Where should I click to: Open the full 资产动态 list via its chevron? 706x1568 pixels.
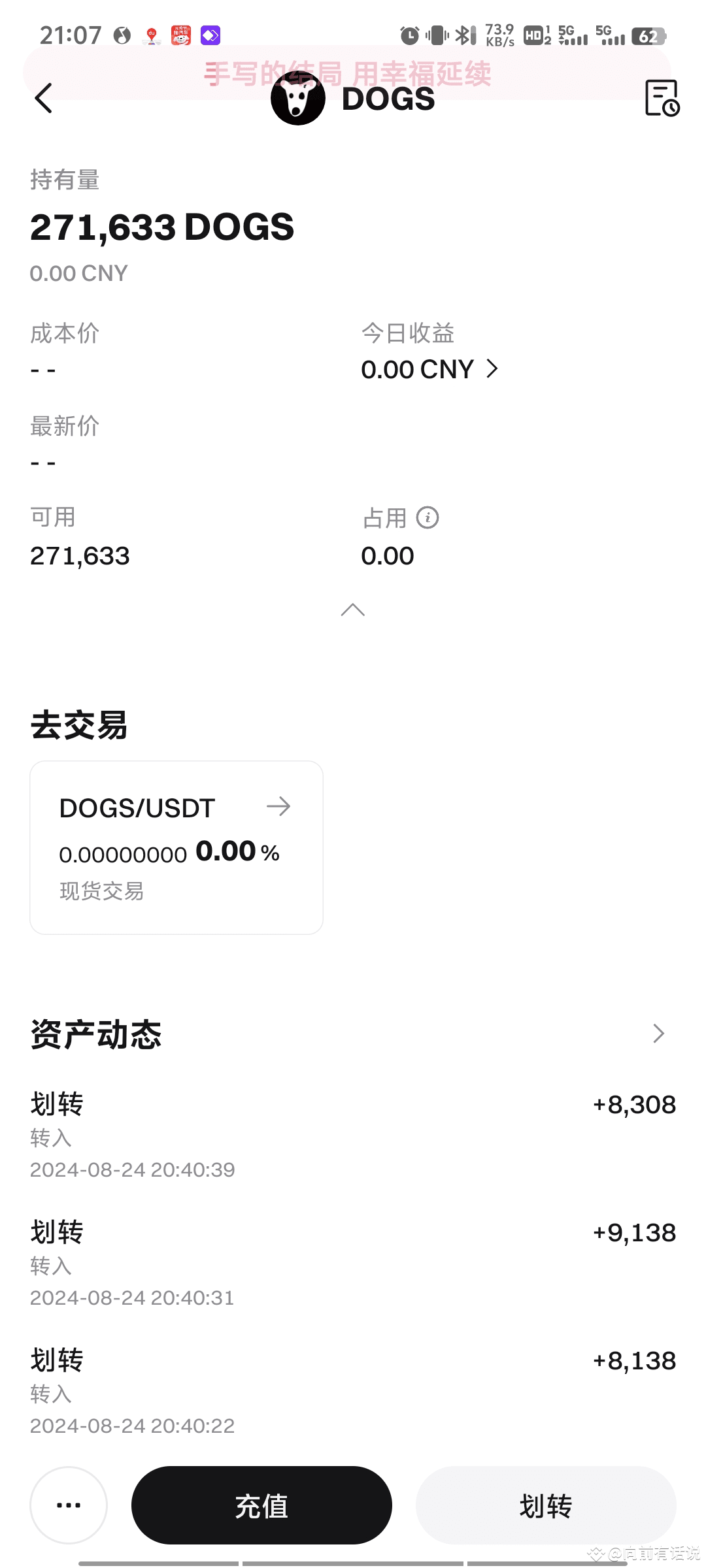[659, 1033]
